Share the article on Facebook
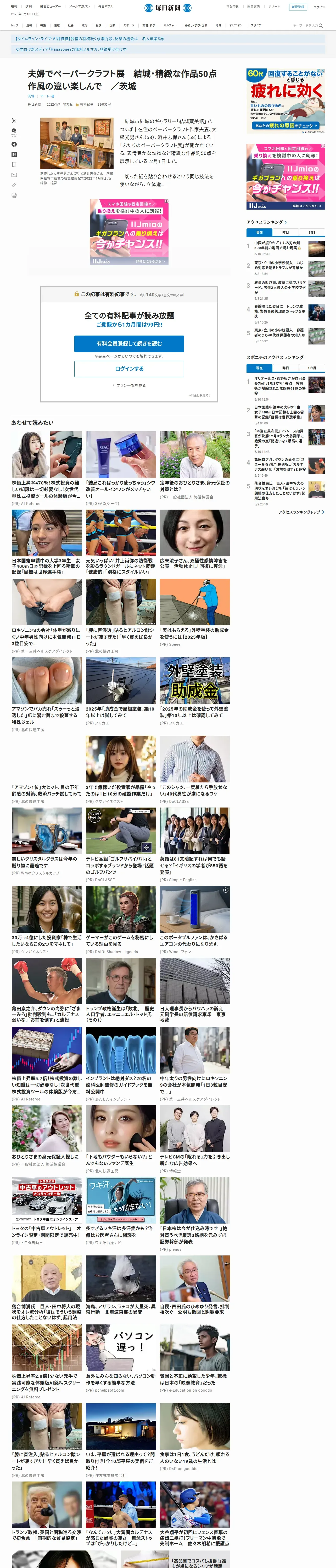The height and width of the screenshot is (1568, 336). [14, 144]
